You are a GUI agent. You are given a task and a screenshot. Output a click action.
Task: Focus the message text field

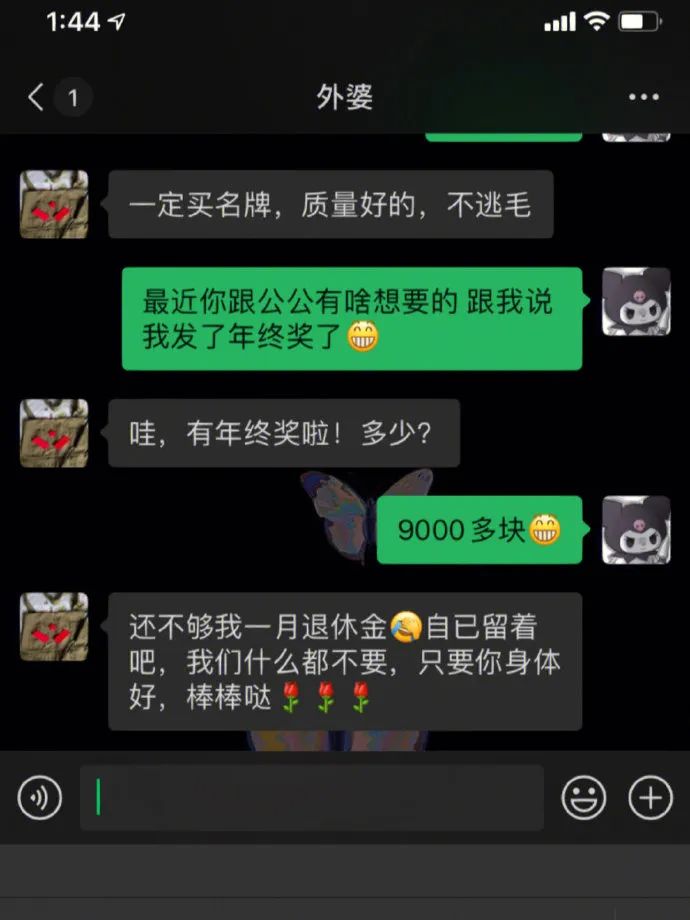click(312, 797)
